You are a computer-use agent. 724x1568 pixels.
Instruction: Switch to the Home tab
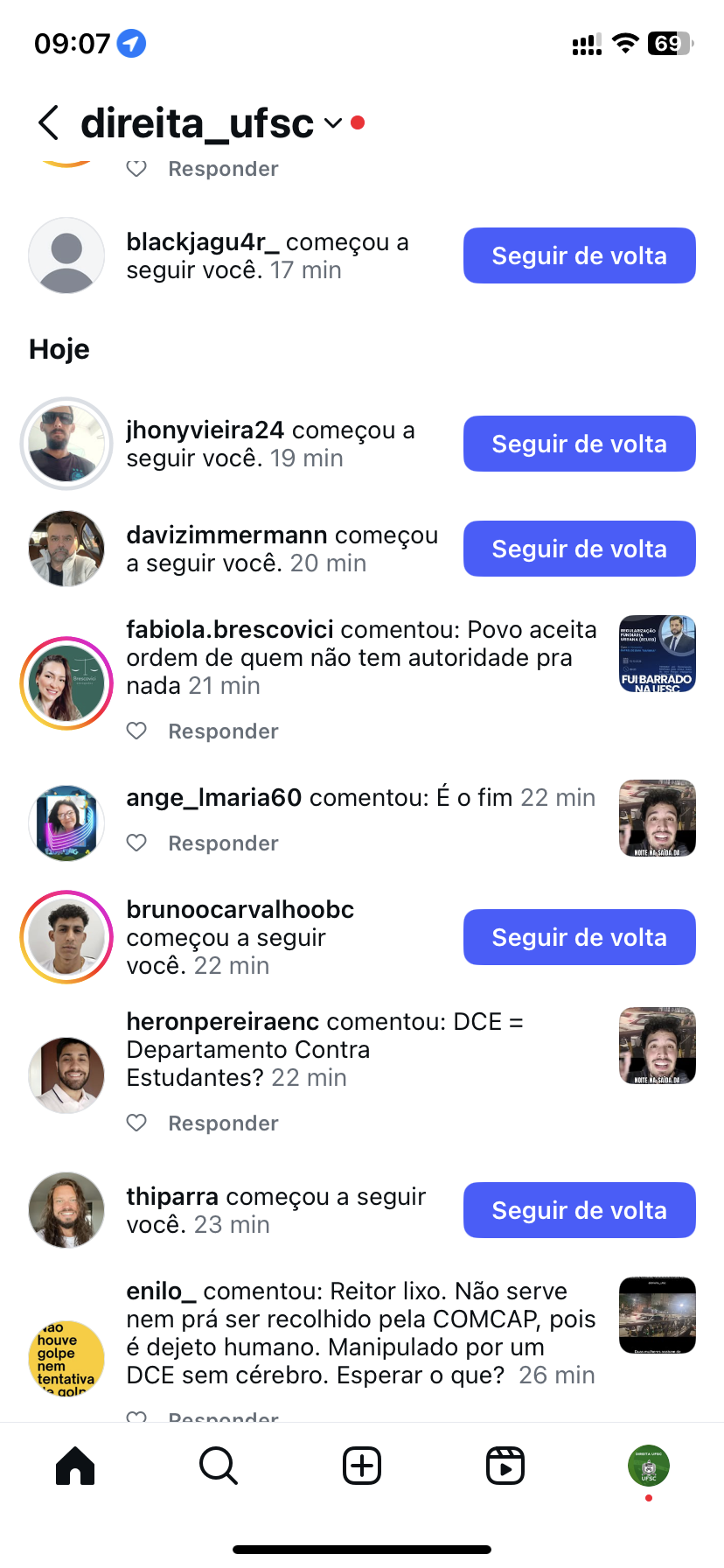pyautogui.click(x=75, y=1466)
